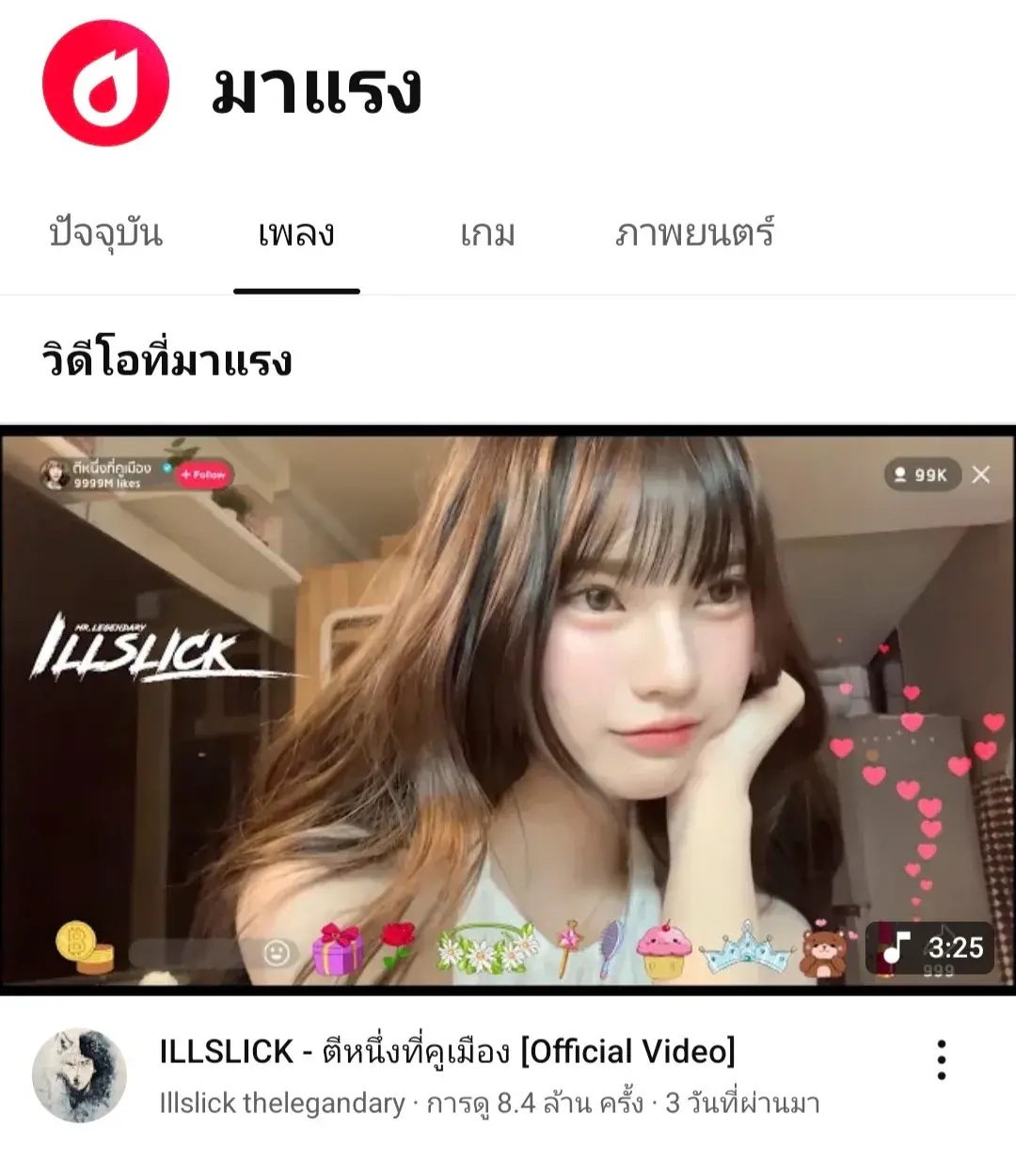1016x1176 pixels.
Task: Select the เพลง tab
Action: tap(296, 234)
